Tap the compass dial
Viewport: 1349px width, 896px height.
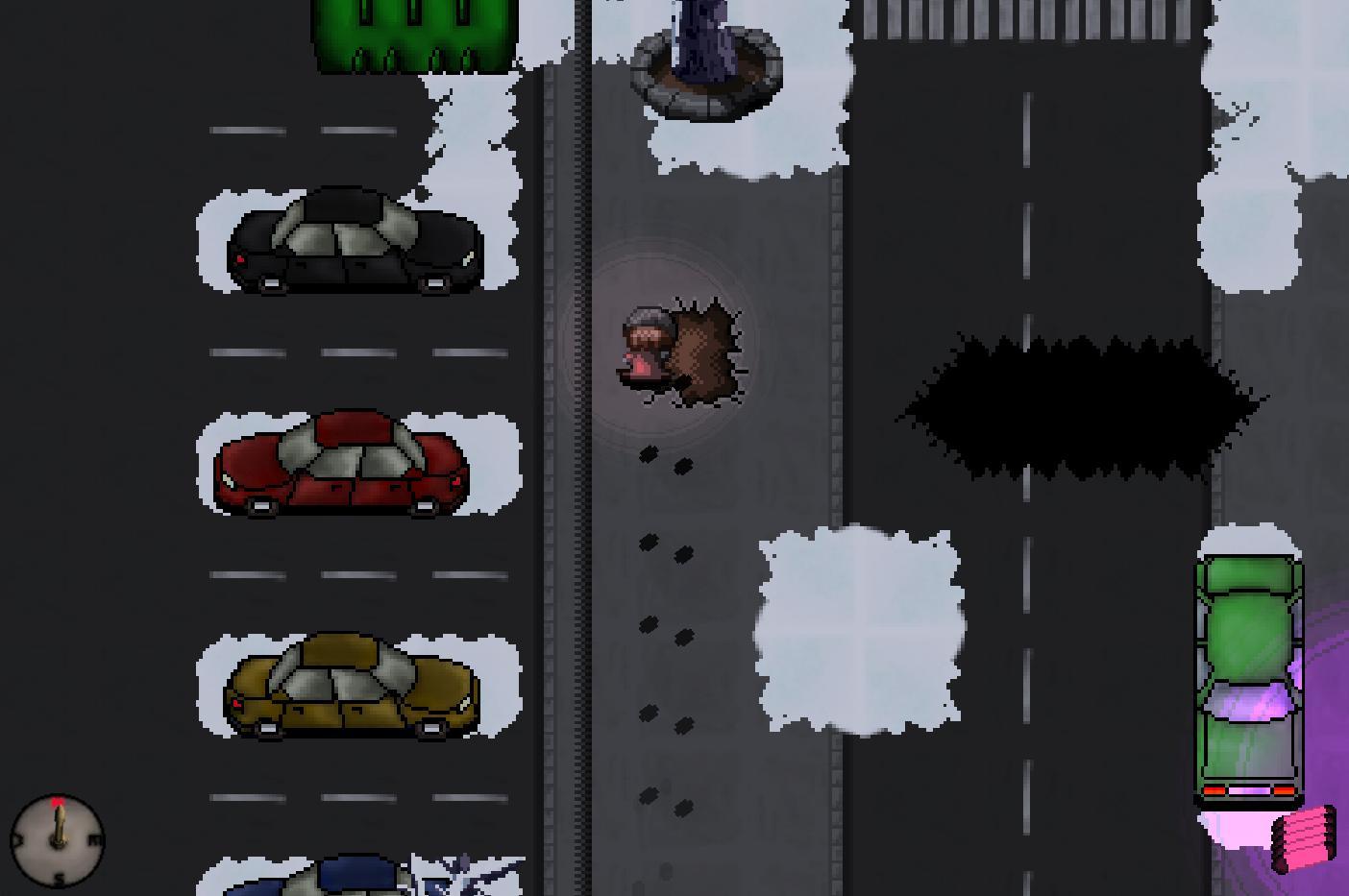point(58,840)
